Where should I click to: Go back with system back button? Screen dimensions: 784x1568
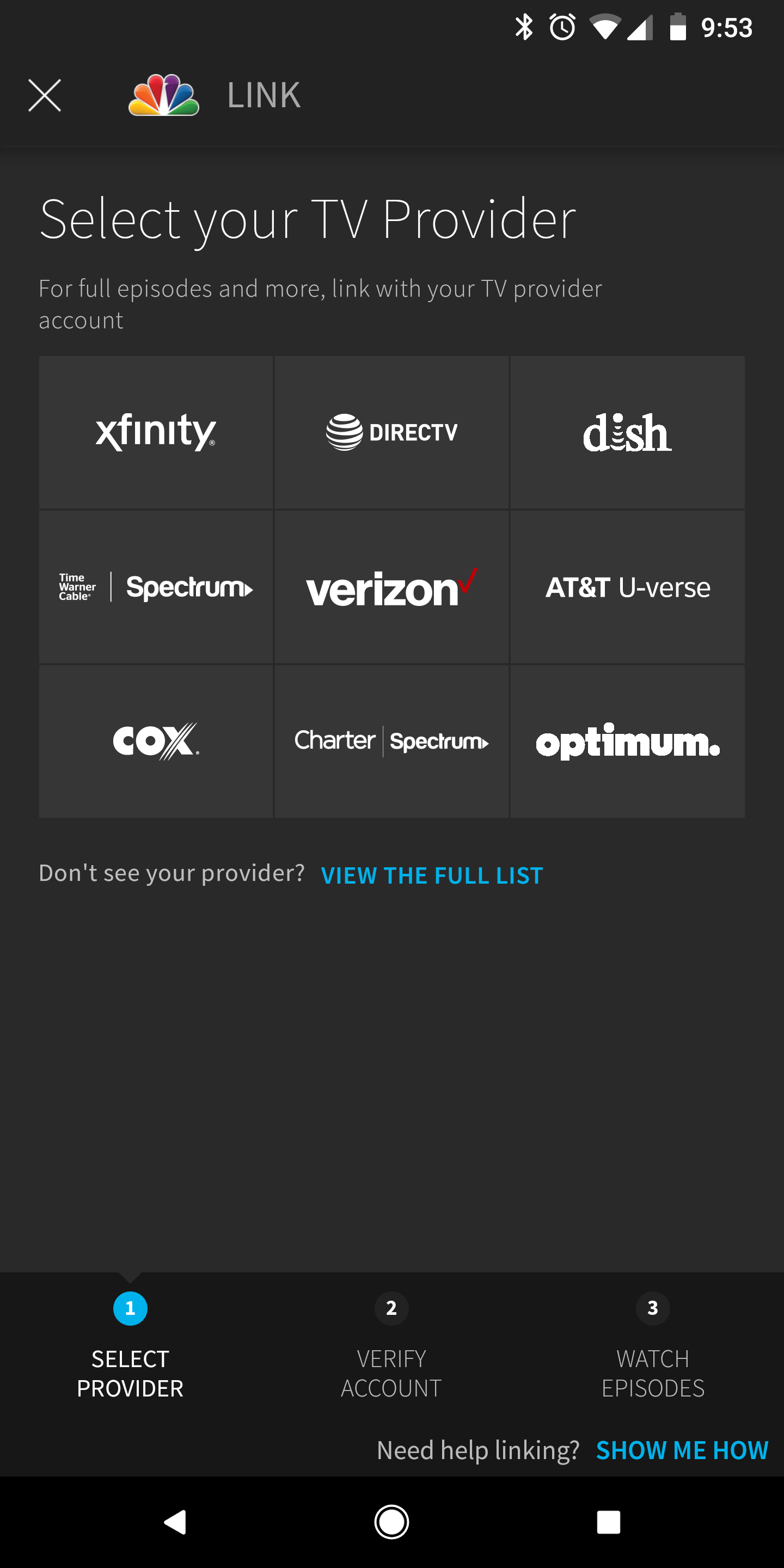[175, 1522]
